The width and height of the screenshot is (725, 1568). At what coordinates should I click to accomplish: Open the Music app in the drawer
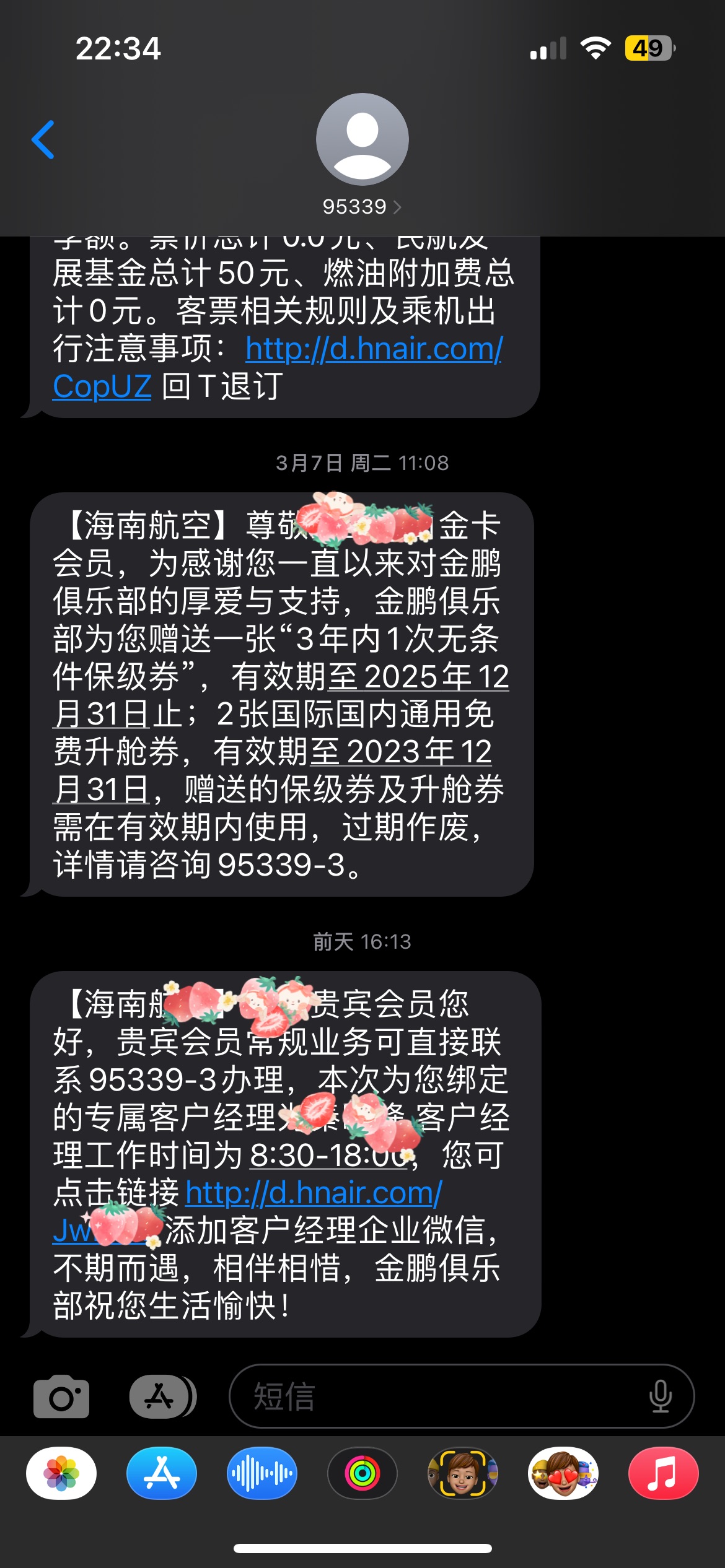pyautogui.click(x=664, y=1473)
